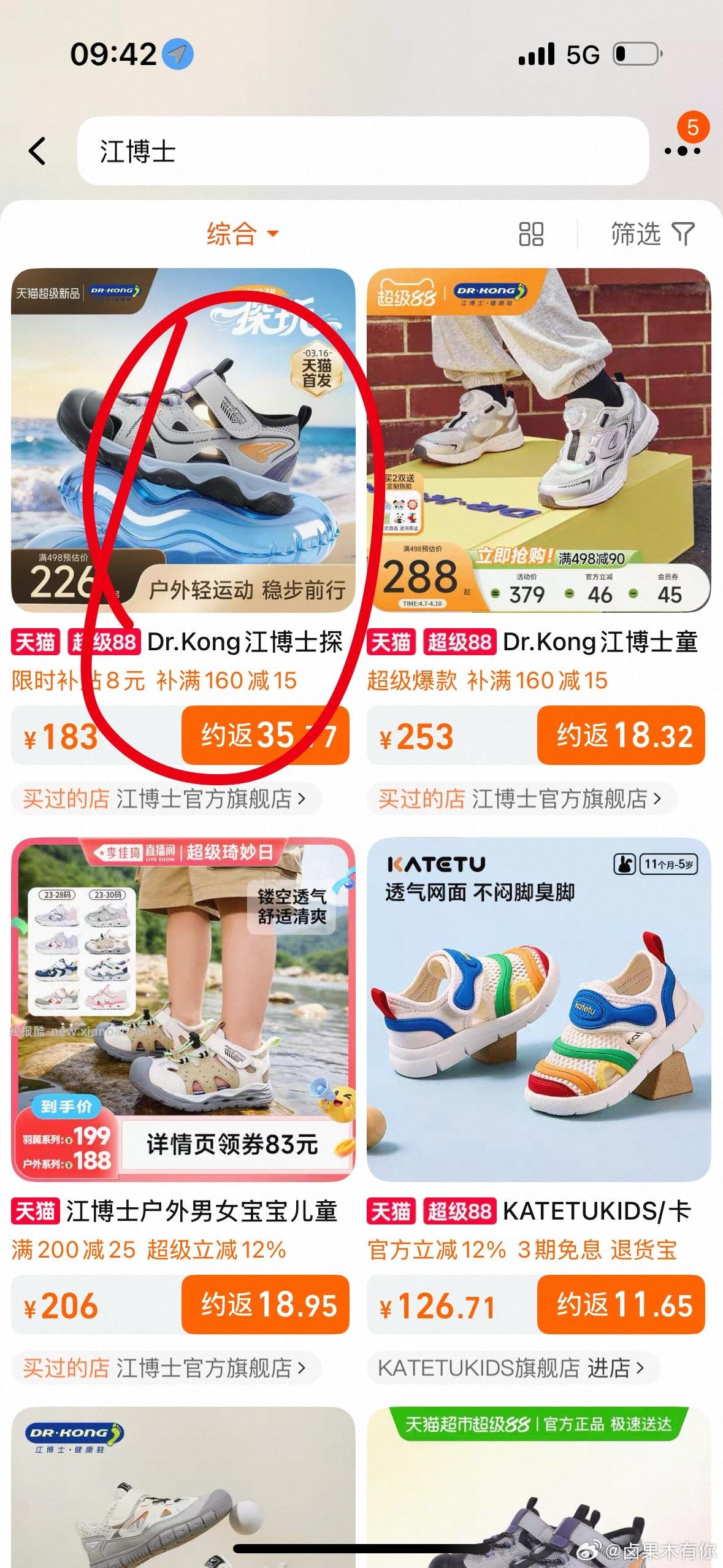Tap the 天猫 badge on the first product
Screen dimensions: 723x1568
tap(34, 643)
